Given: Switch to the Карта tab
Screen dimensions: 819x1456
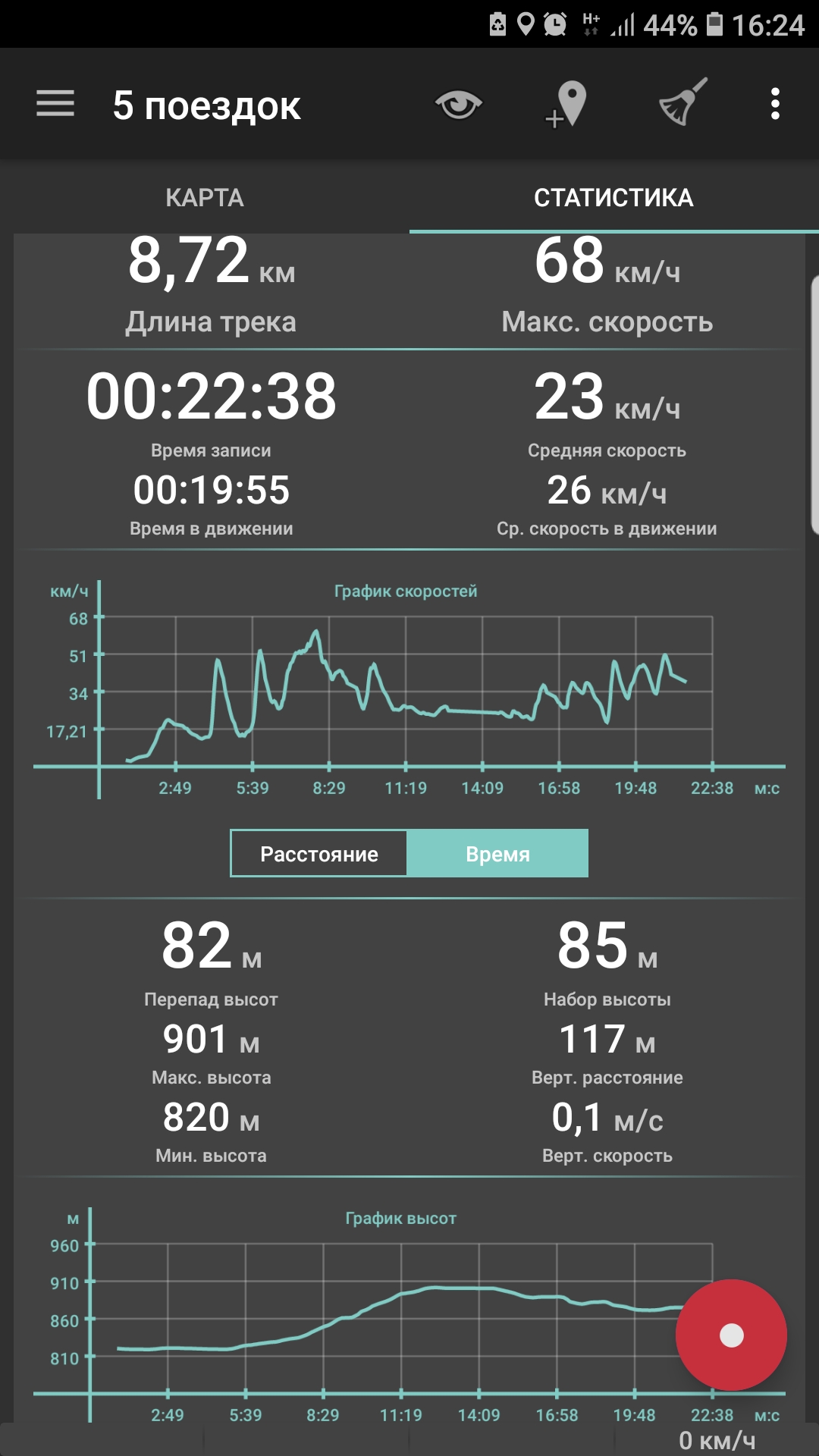Looking at the screenshot, I should point(205,198).
